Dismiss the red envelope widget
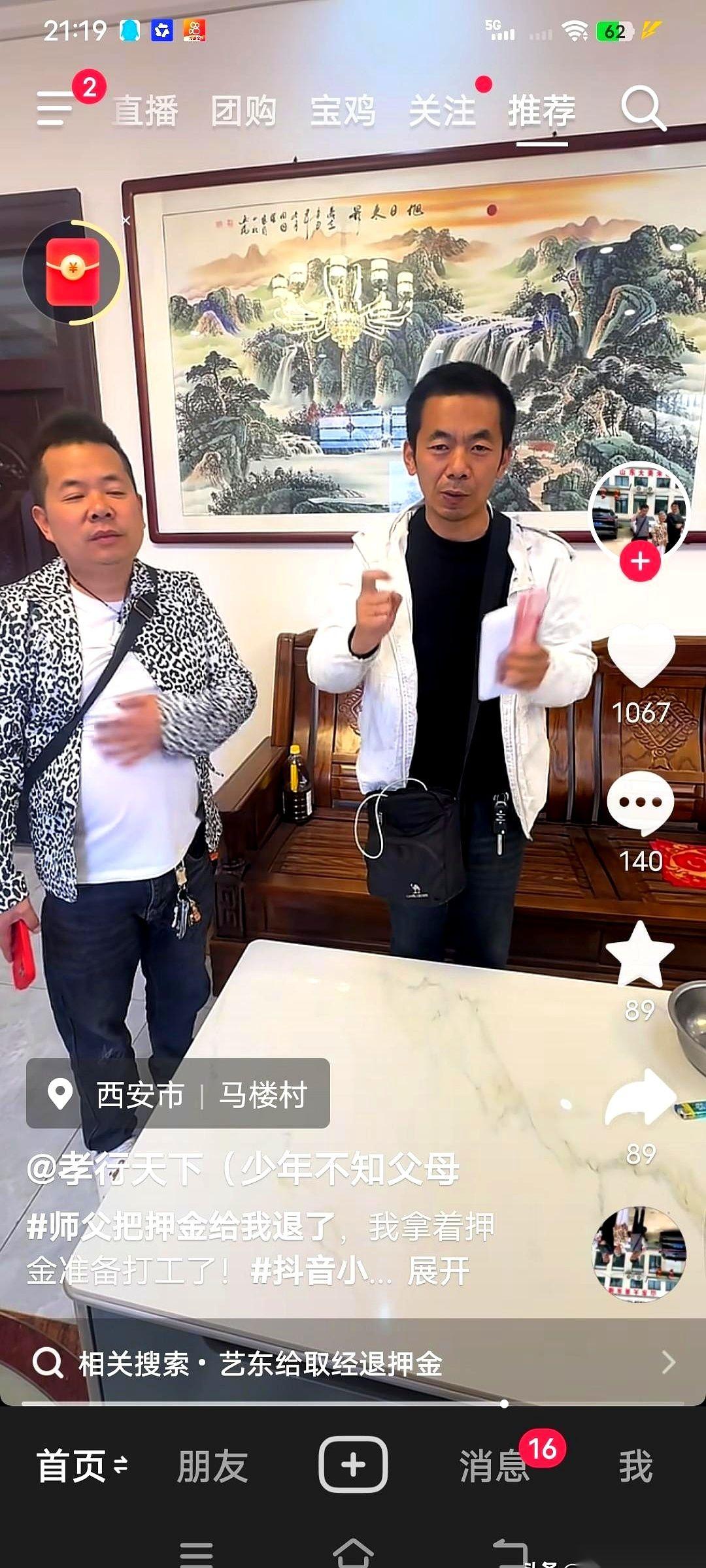 (x=126, y=221)
